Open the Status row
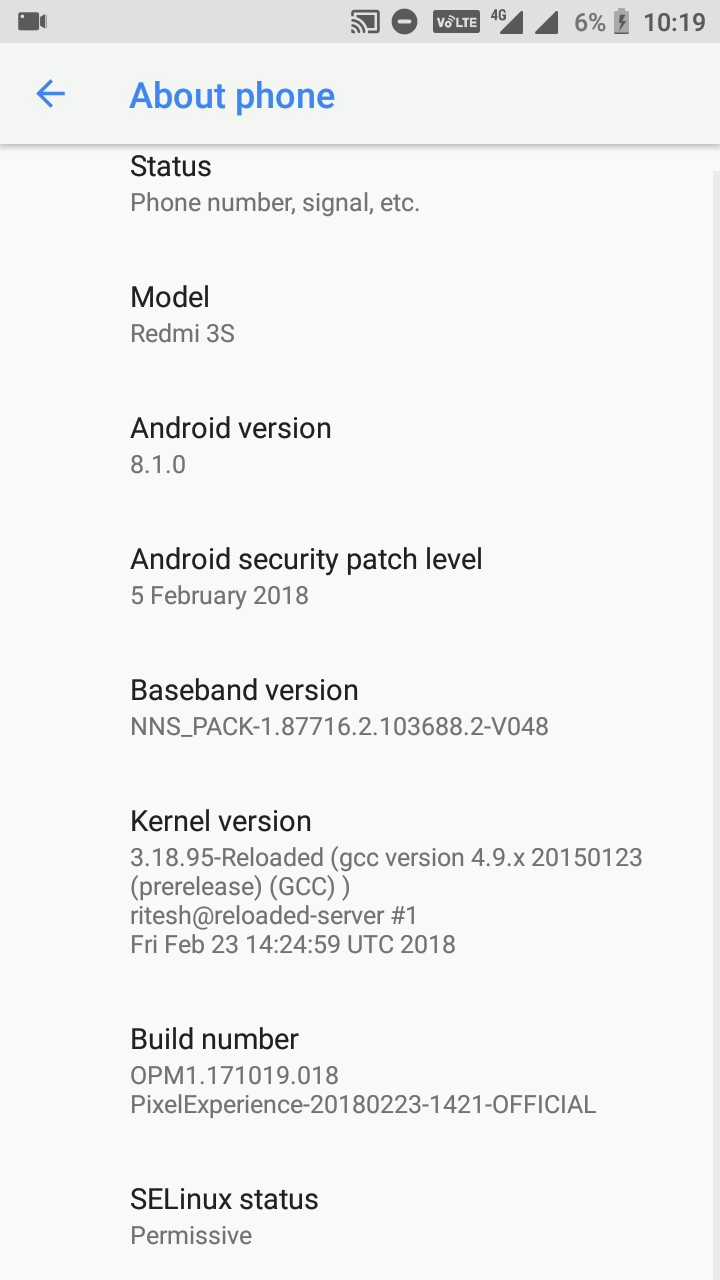This screenshot has width=720, height=1280. click(x=360, y=184)
